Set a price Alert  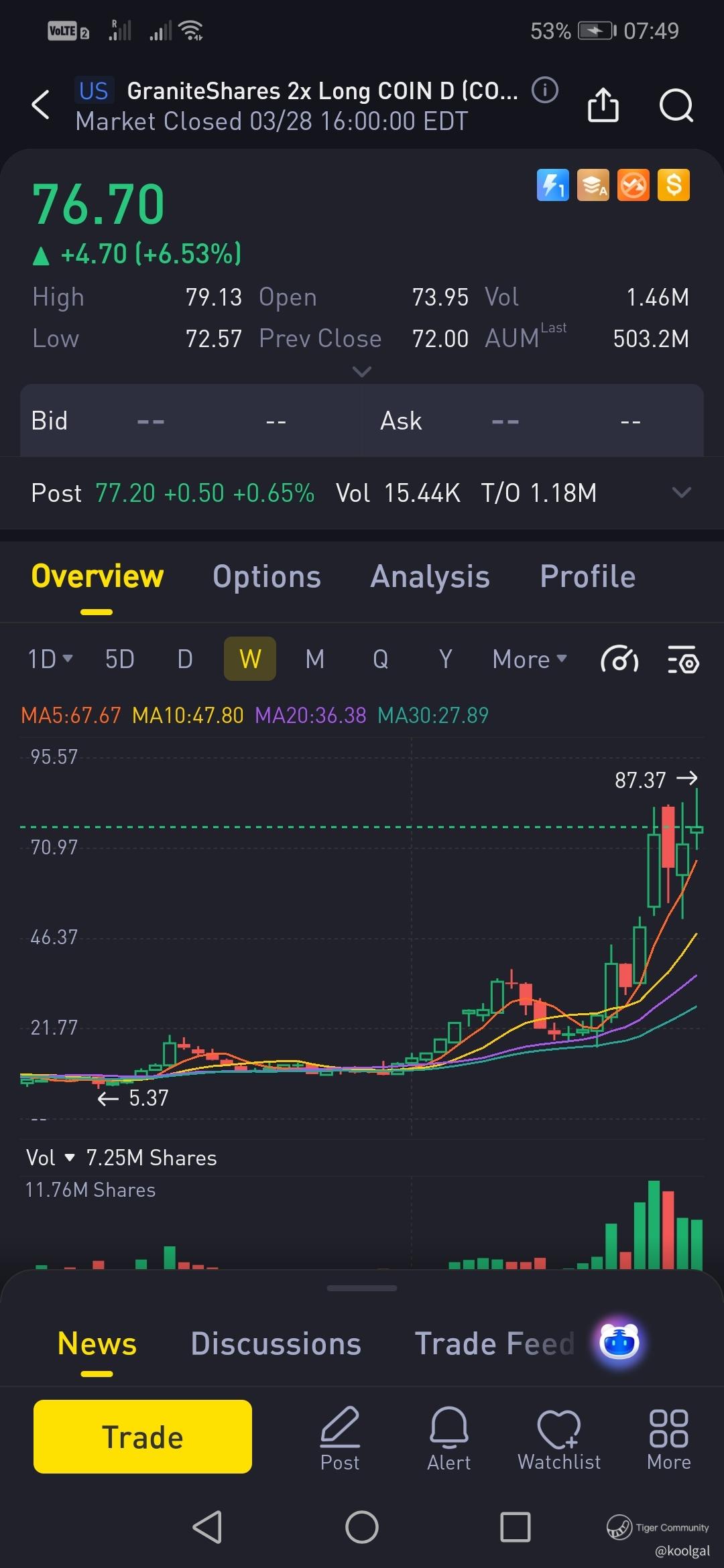pos(448,1439)
